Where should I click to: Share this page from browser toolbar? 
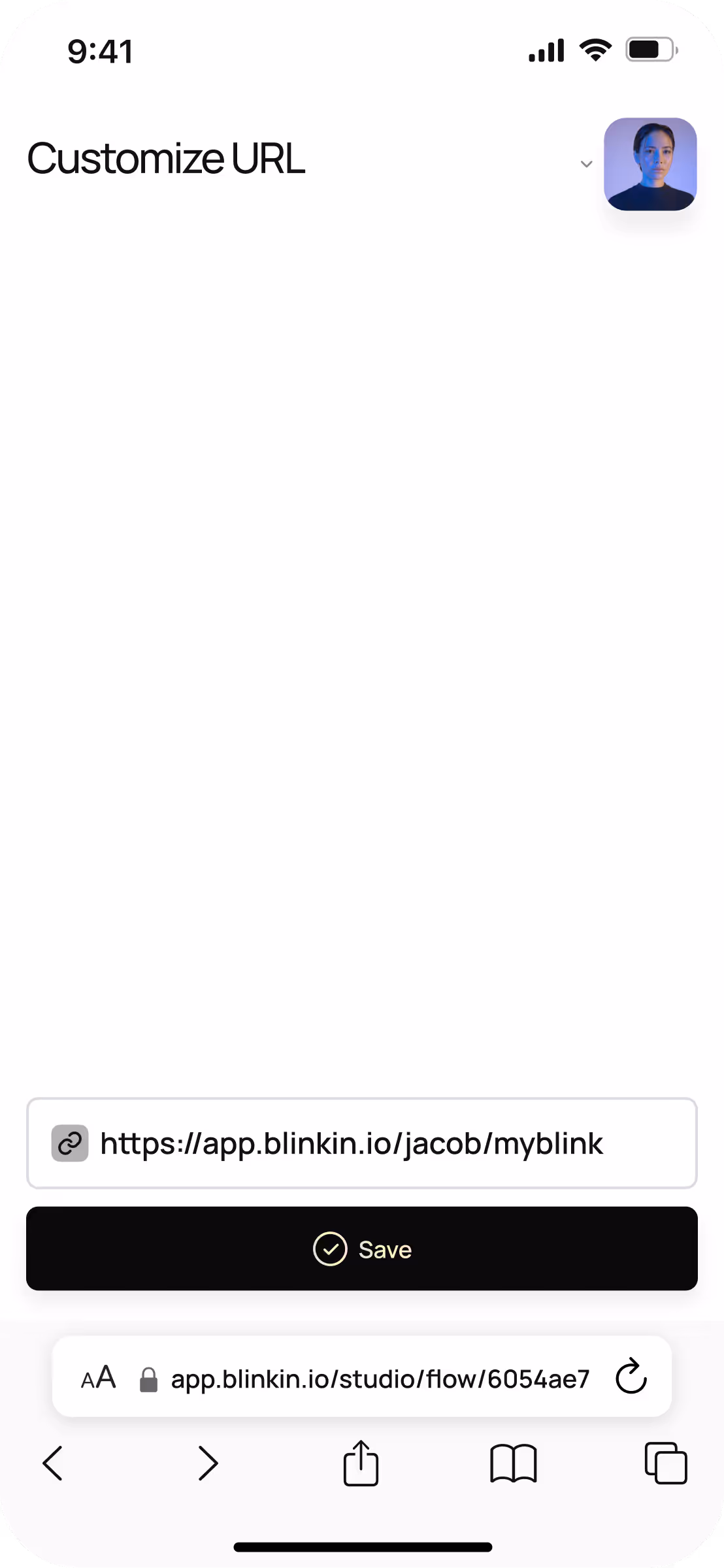[361, 1463]
